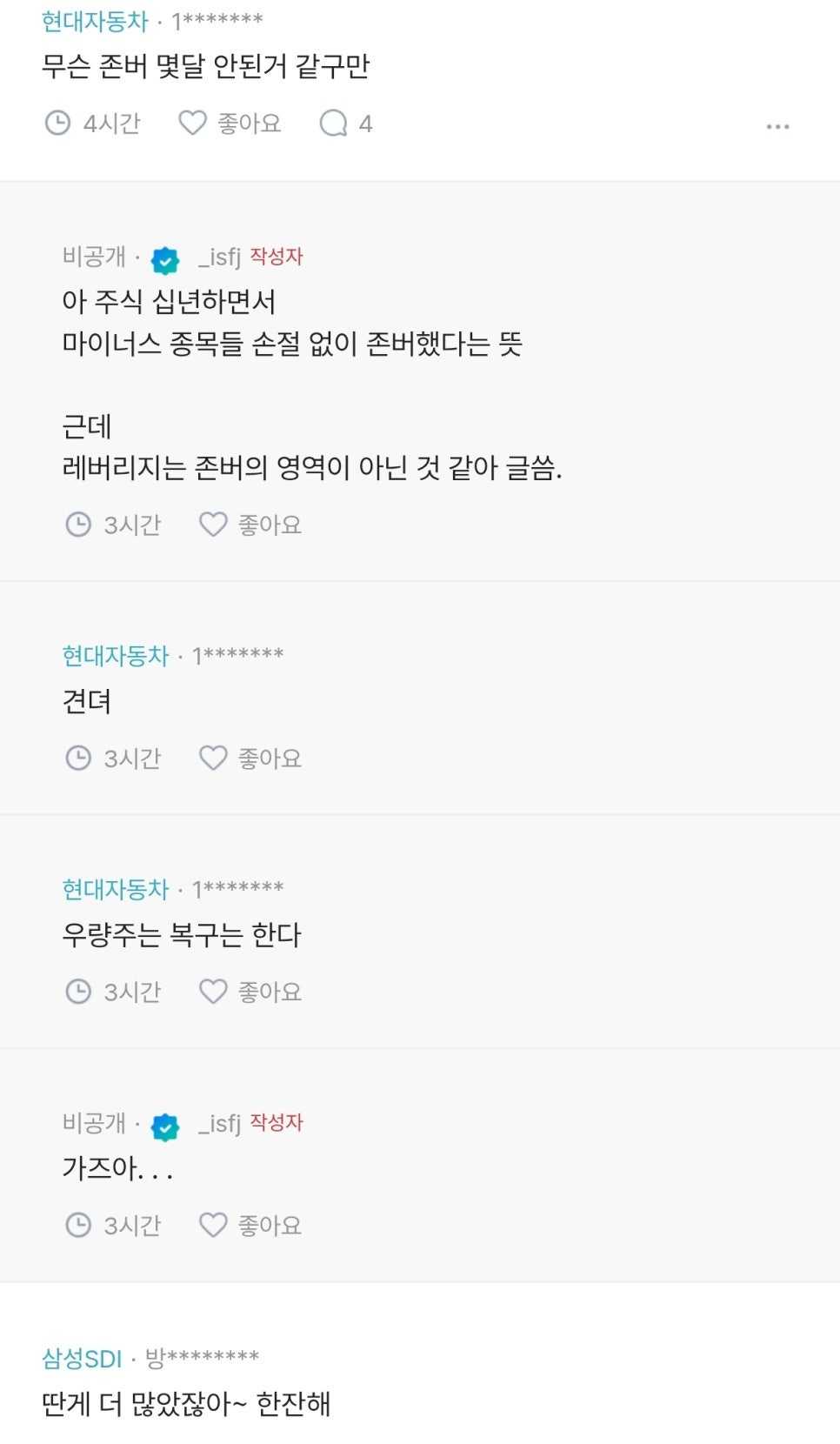Open the overflow menu on the top comment
The width and height of the screenshot is (840, 1444).
click(x=777, y=127)
